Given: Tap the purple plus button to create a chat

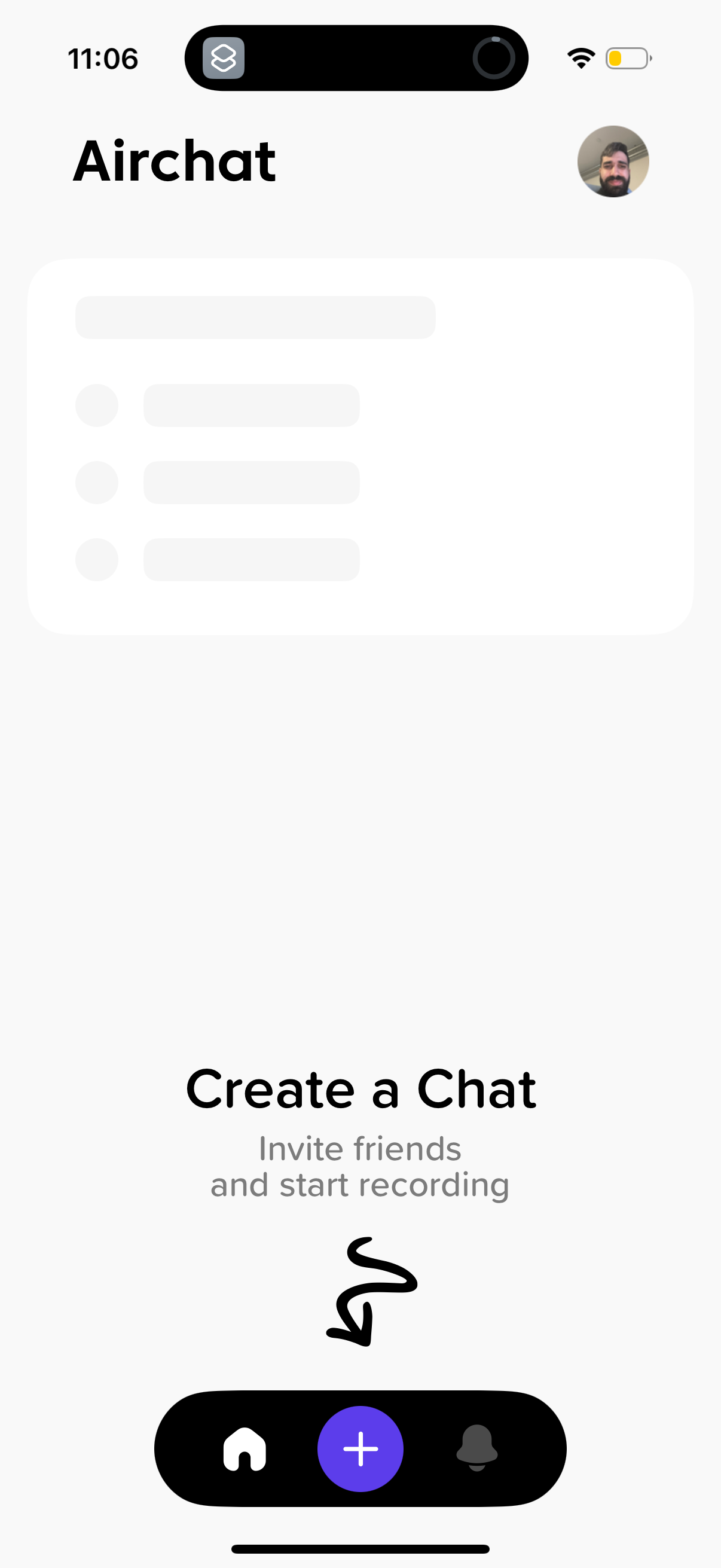Looking at the screenshot, I should [360, 1448].
